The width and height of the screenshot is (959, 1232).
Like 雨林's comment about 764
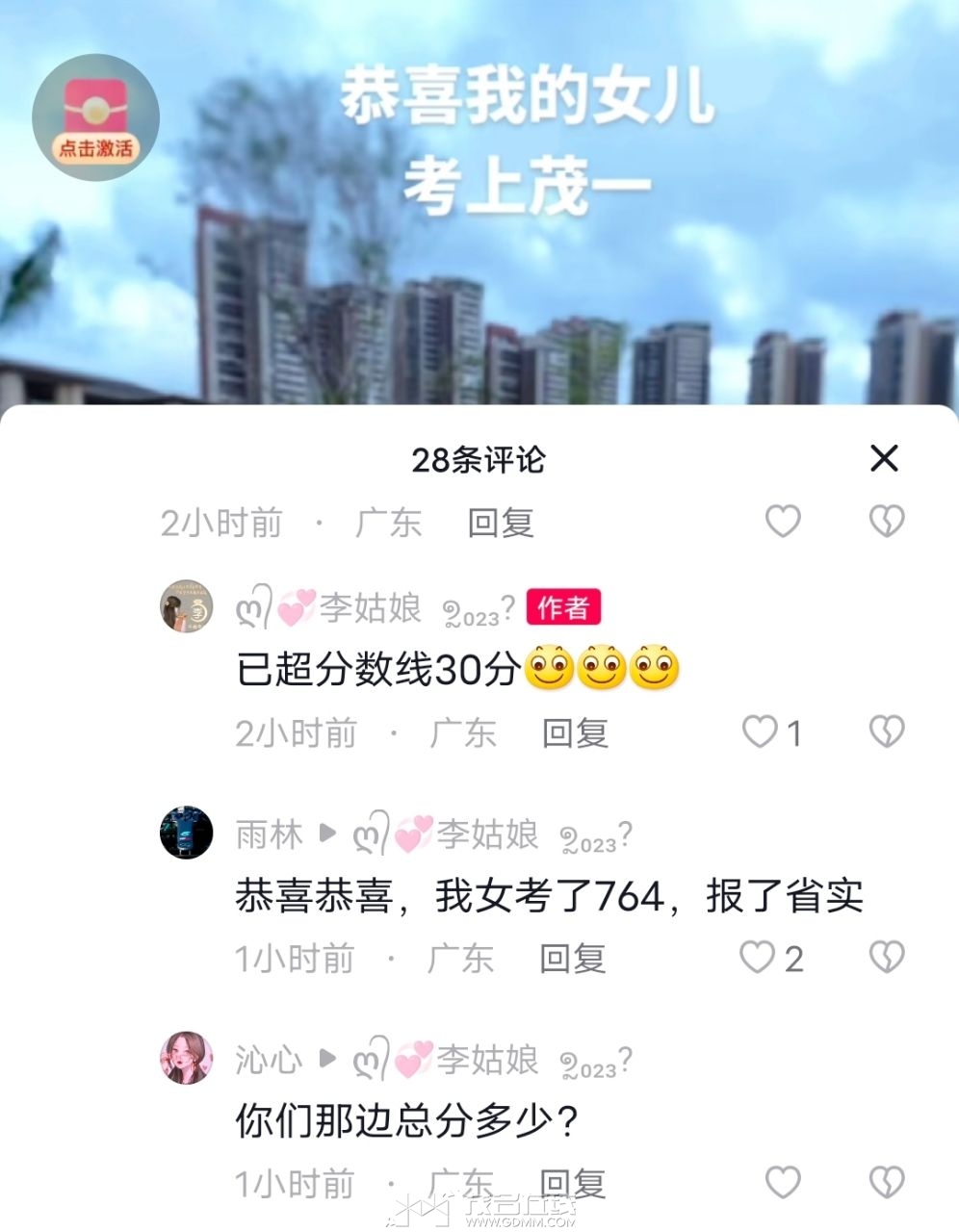(757, 958)
